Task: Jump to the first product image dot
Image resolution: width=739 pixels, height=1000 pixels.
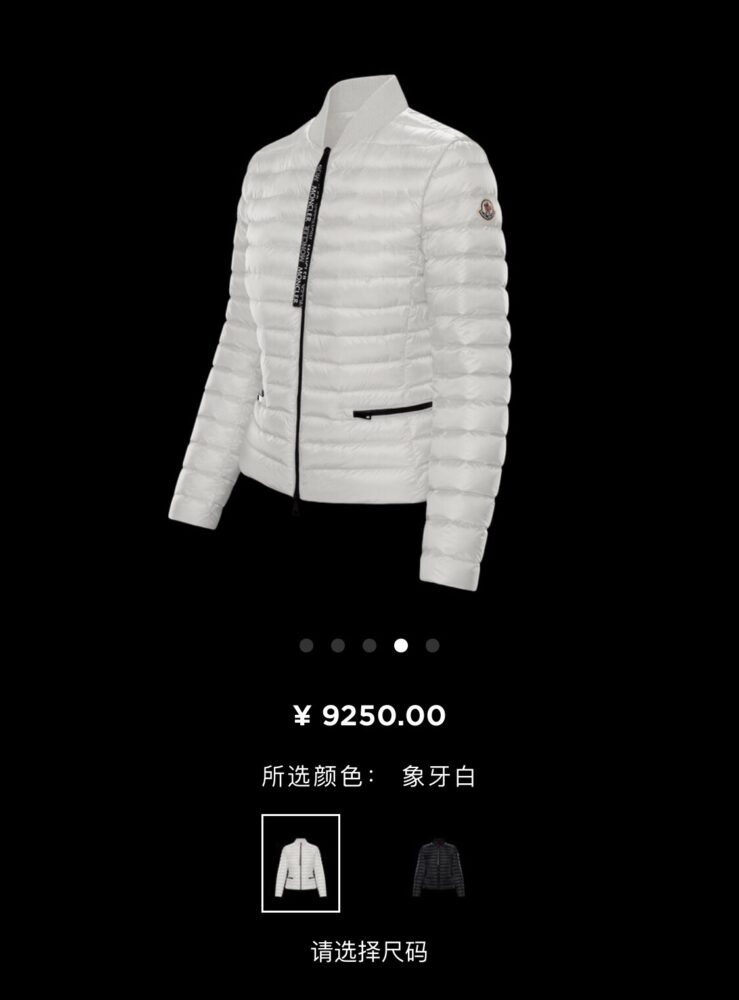Action: pyautogui.click(x=306, y=646)
